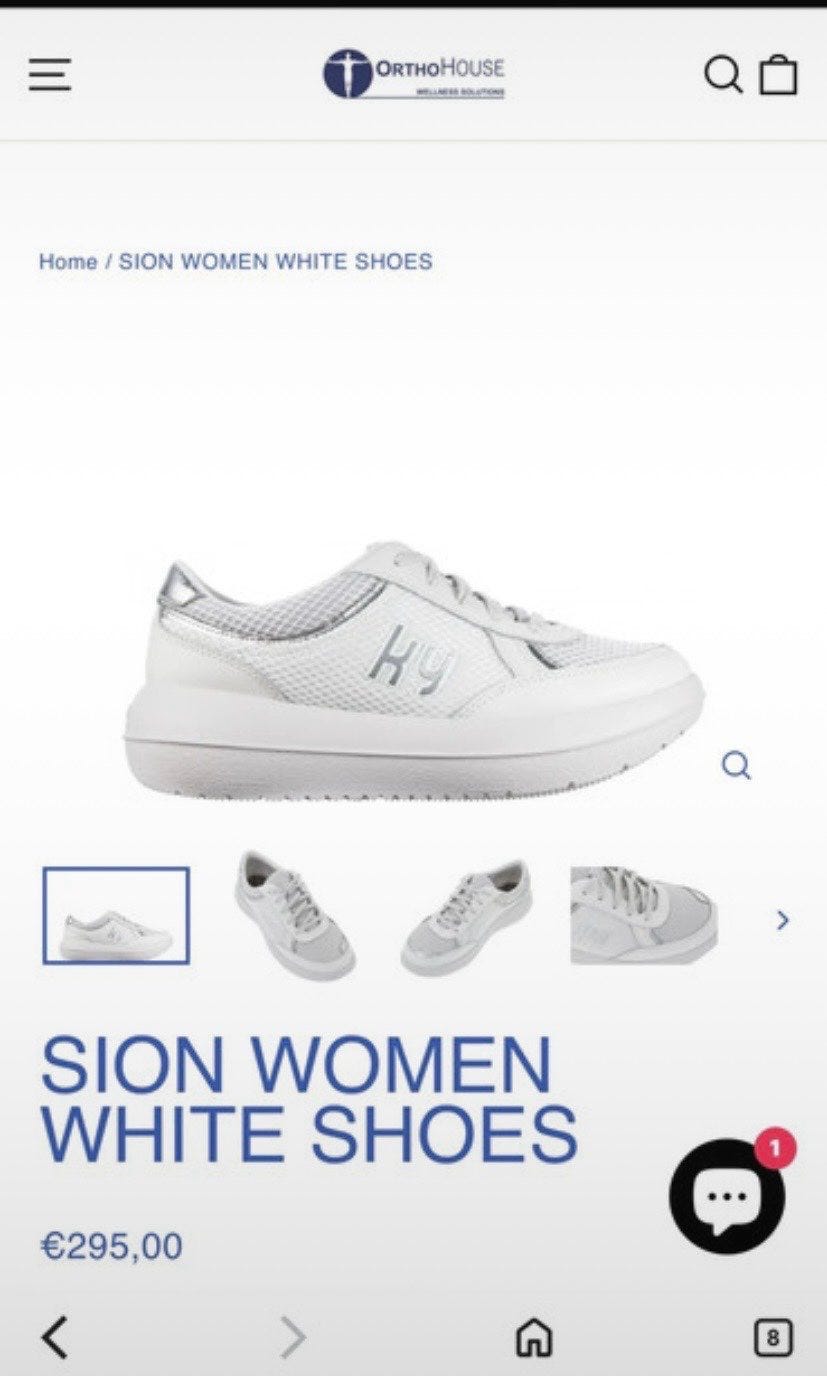The width and height of the screenshot is (827, 1376).
Task: Open the site search
Action: point(723,74)
